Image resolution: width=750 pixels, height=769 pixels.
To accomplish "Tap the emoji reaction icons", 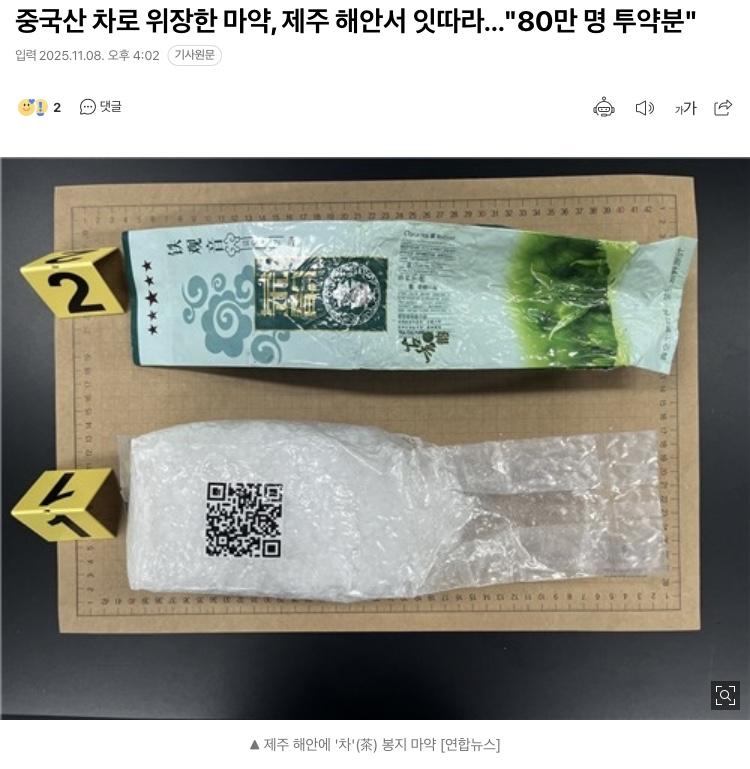I will (32, 107).
